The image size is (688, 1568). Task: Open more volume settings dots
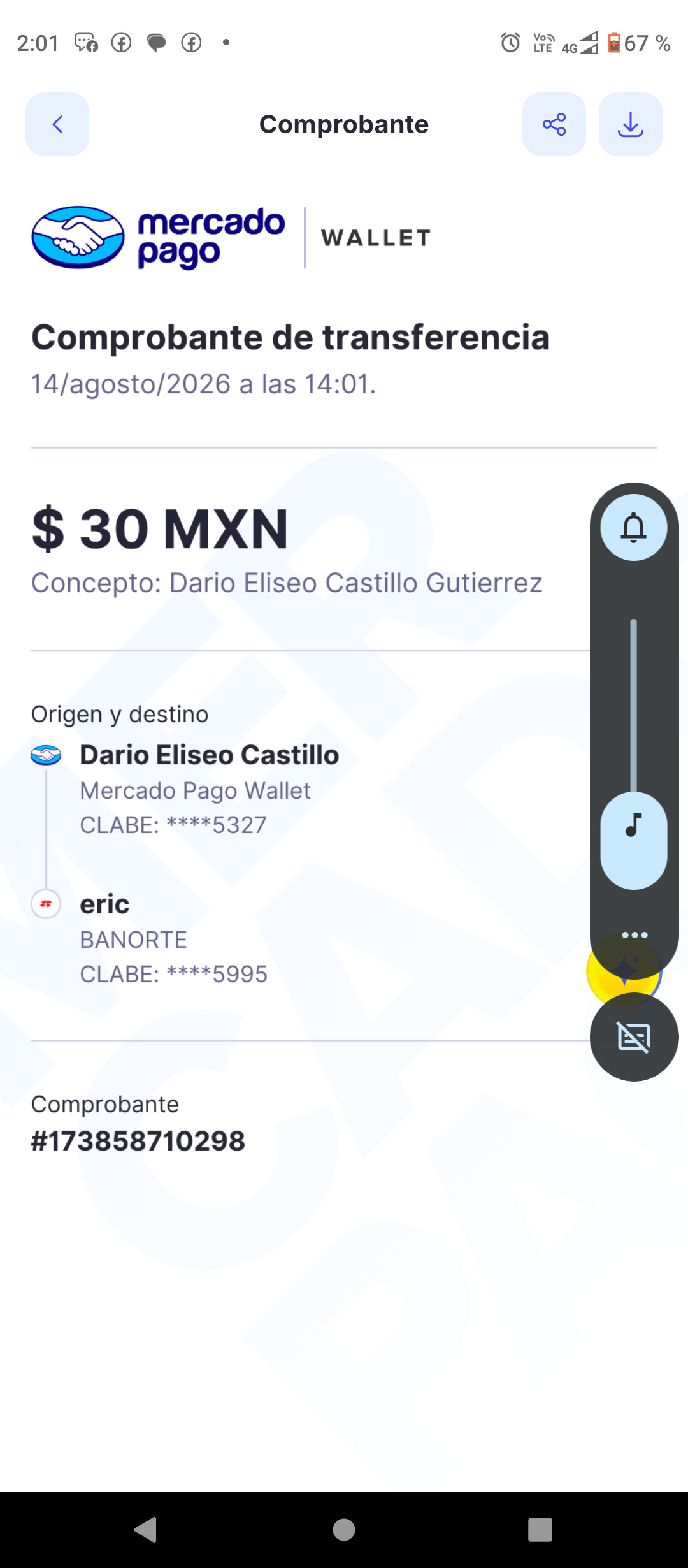(x=634, y=935)
